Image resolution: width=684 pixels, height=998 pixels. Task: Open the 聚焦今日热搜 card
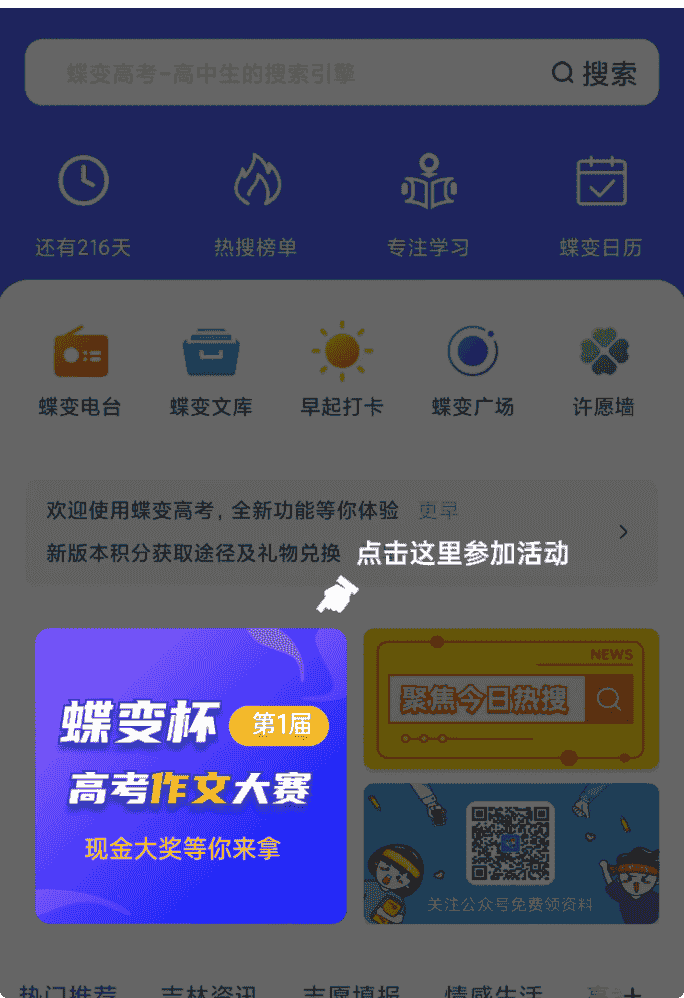511,699
